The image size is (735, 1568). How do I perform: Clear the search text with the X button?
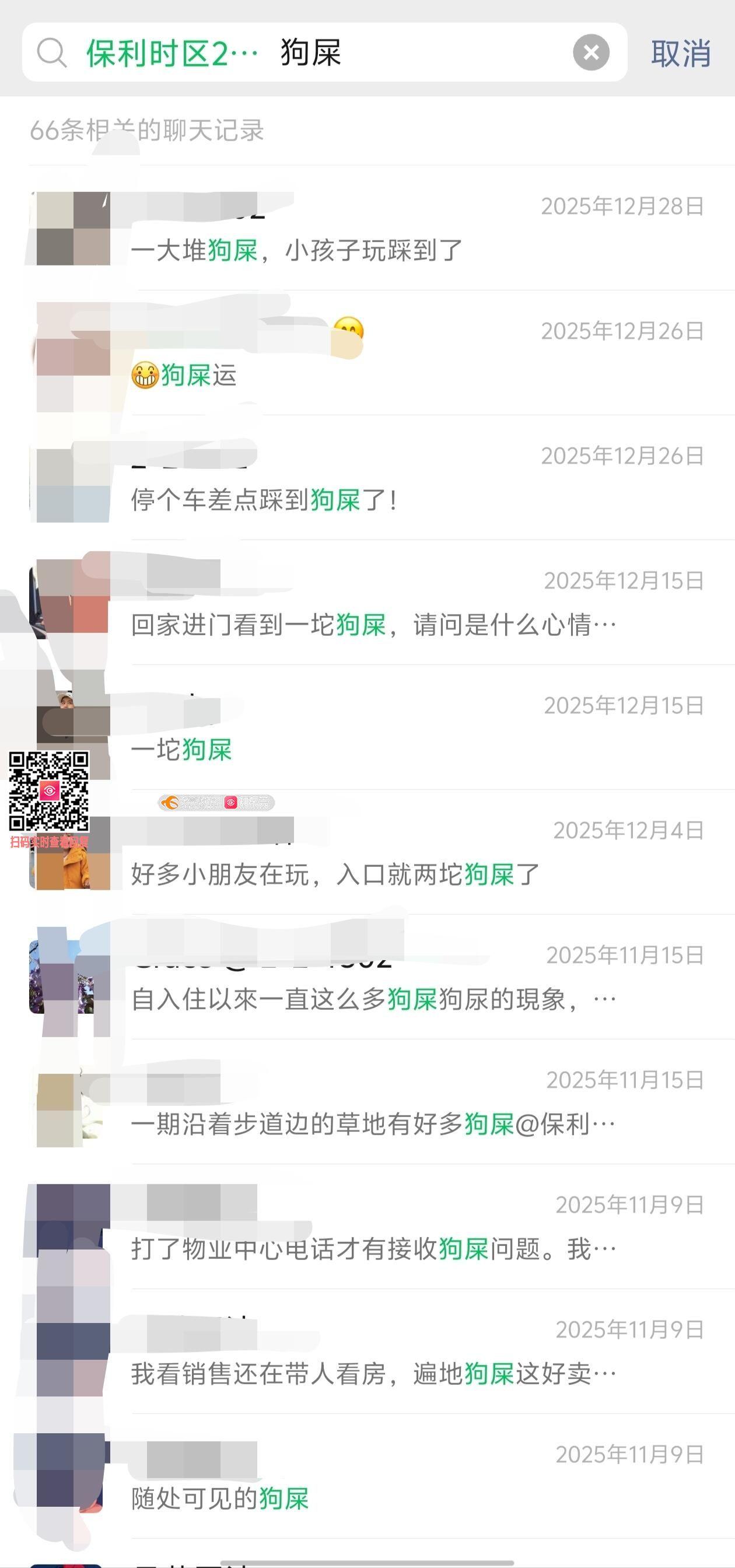(591, 53)
